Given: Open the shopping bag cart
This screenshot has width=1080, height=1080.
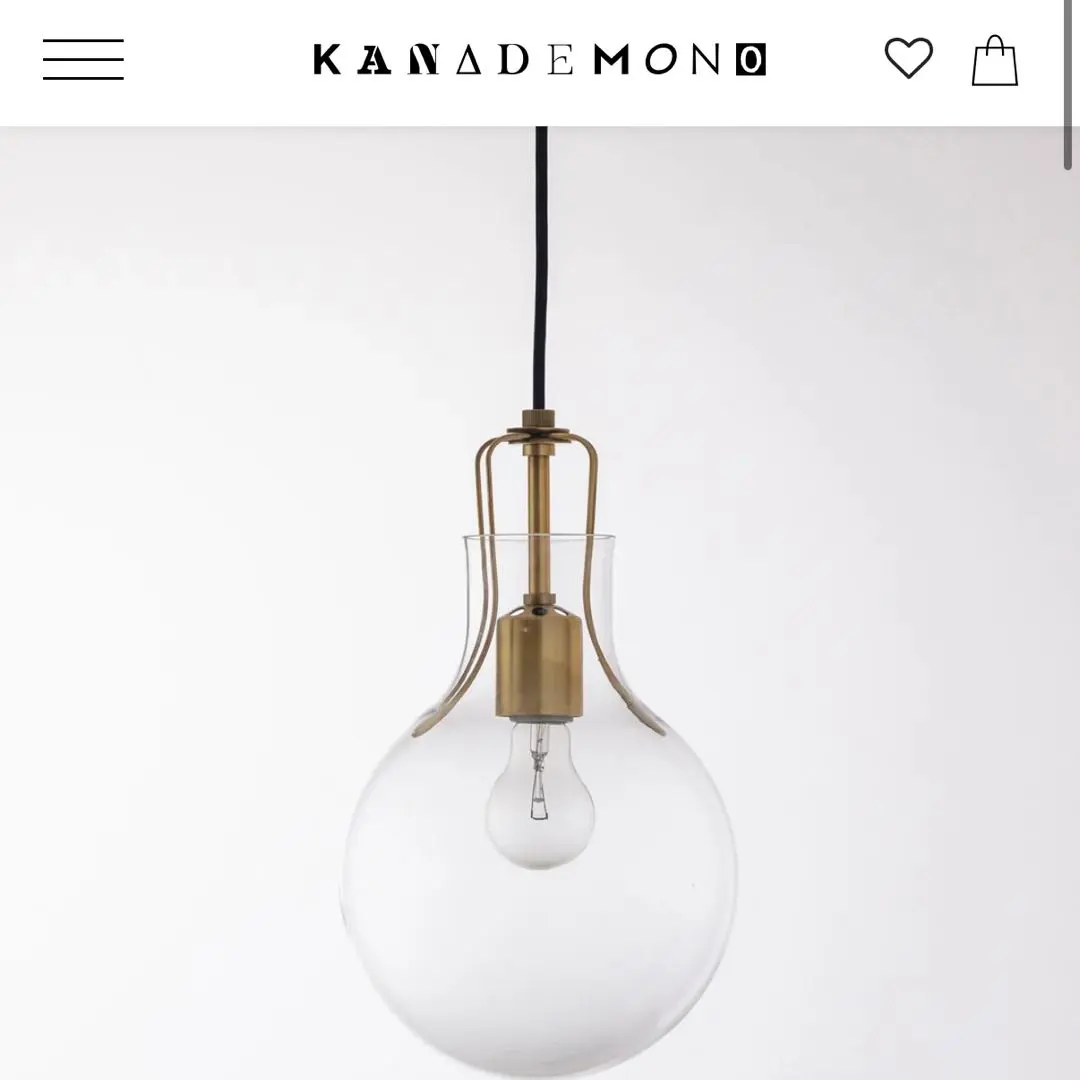Looking at the screenshot, I should (994, 61).
